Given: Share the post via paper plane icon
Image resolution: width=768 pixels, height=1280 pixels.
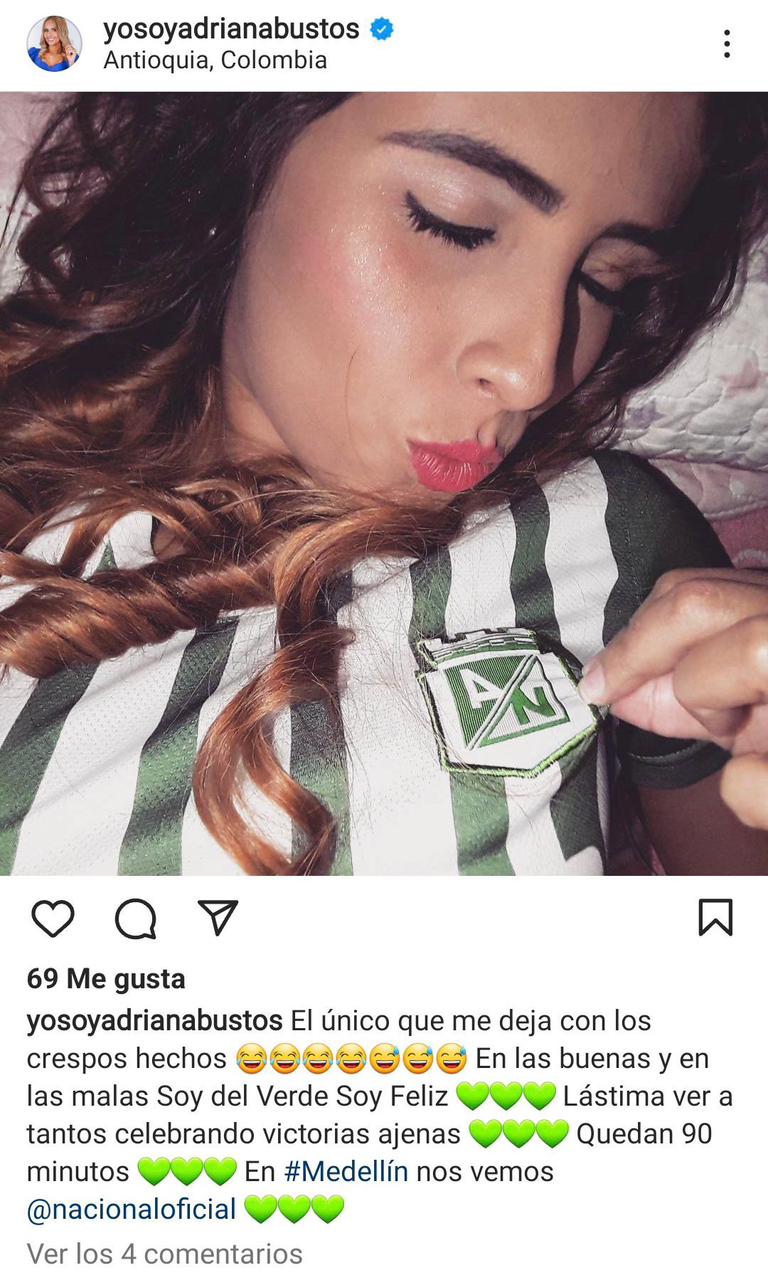Looking at the screenshot, I should coord(217,917).
